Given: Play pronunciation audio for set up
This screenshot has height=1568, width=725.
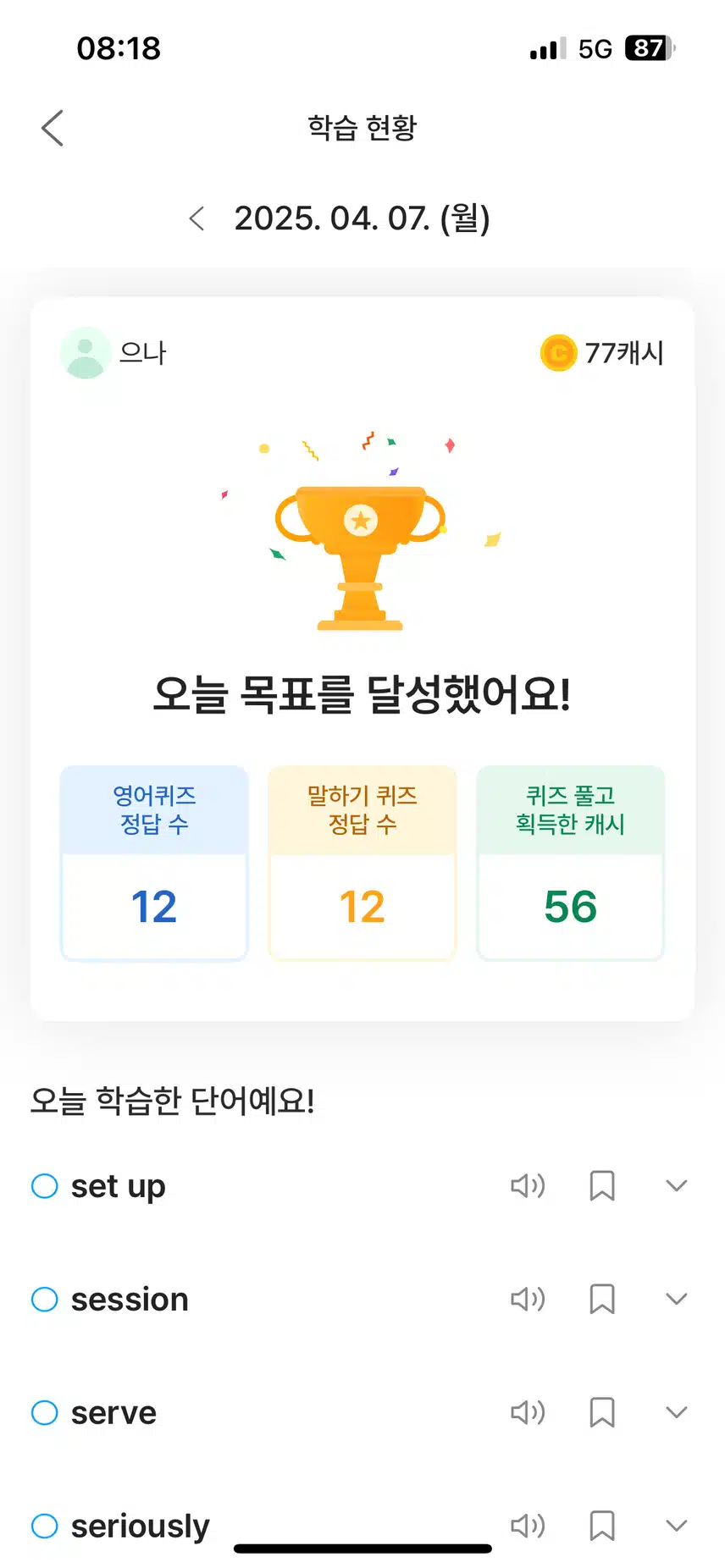Looking at the screenshot, I should click(x=528, y=1186).
